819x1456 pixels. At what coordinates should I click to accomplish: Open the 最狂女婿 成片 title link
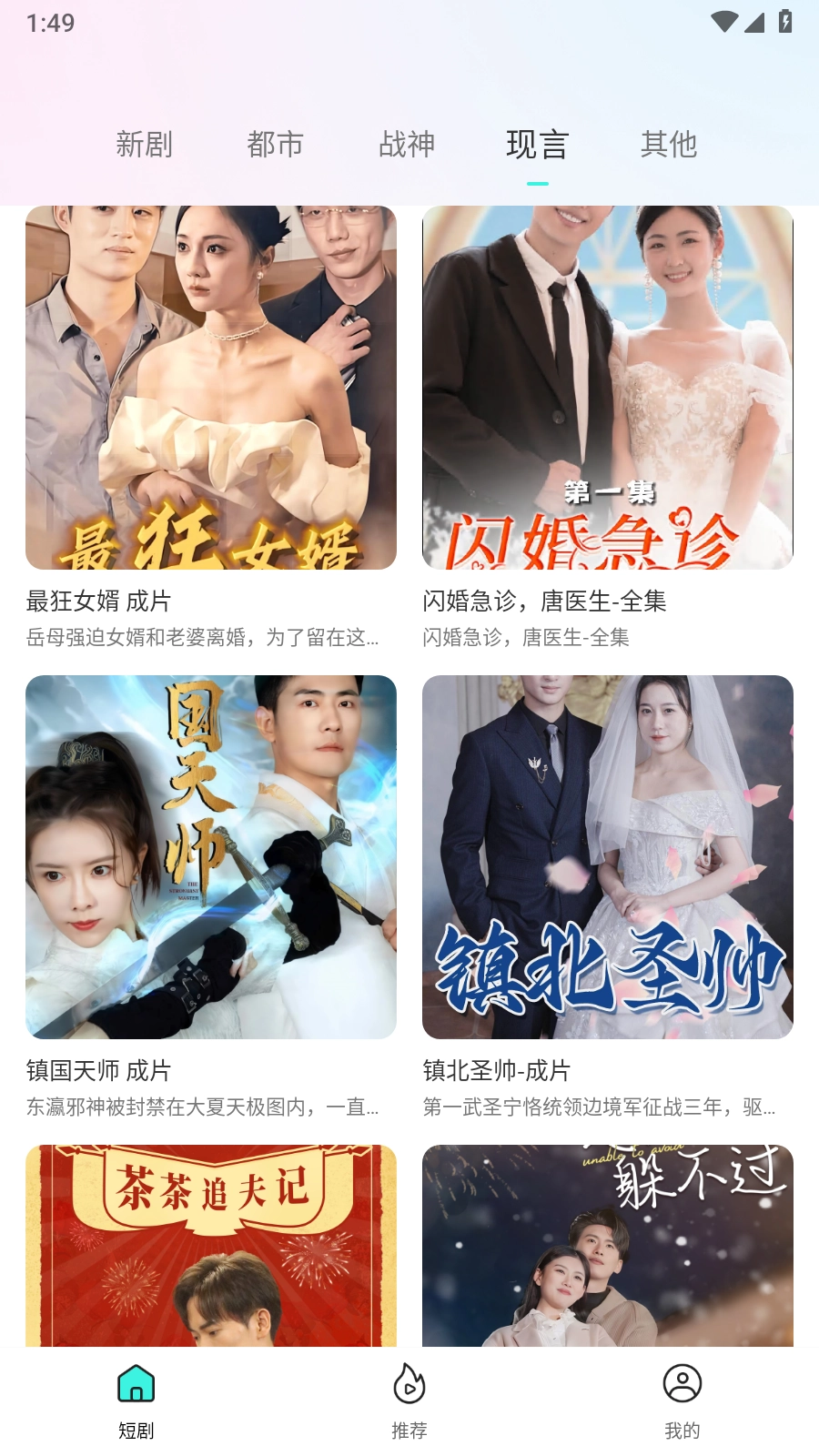point(96,602)
